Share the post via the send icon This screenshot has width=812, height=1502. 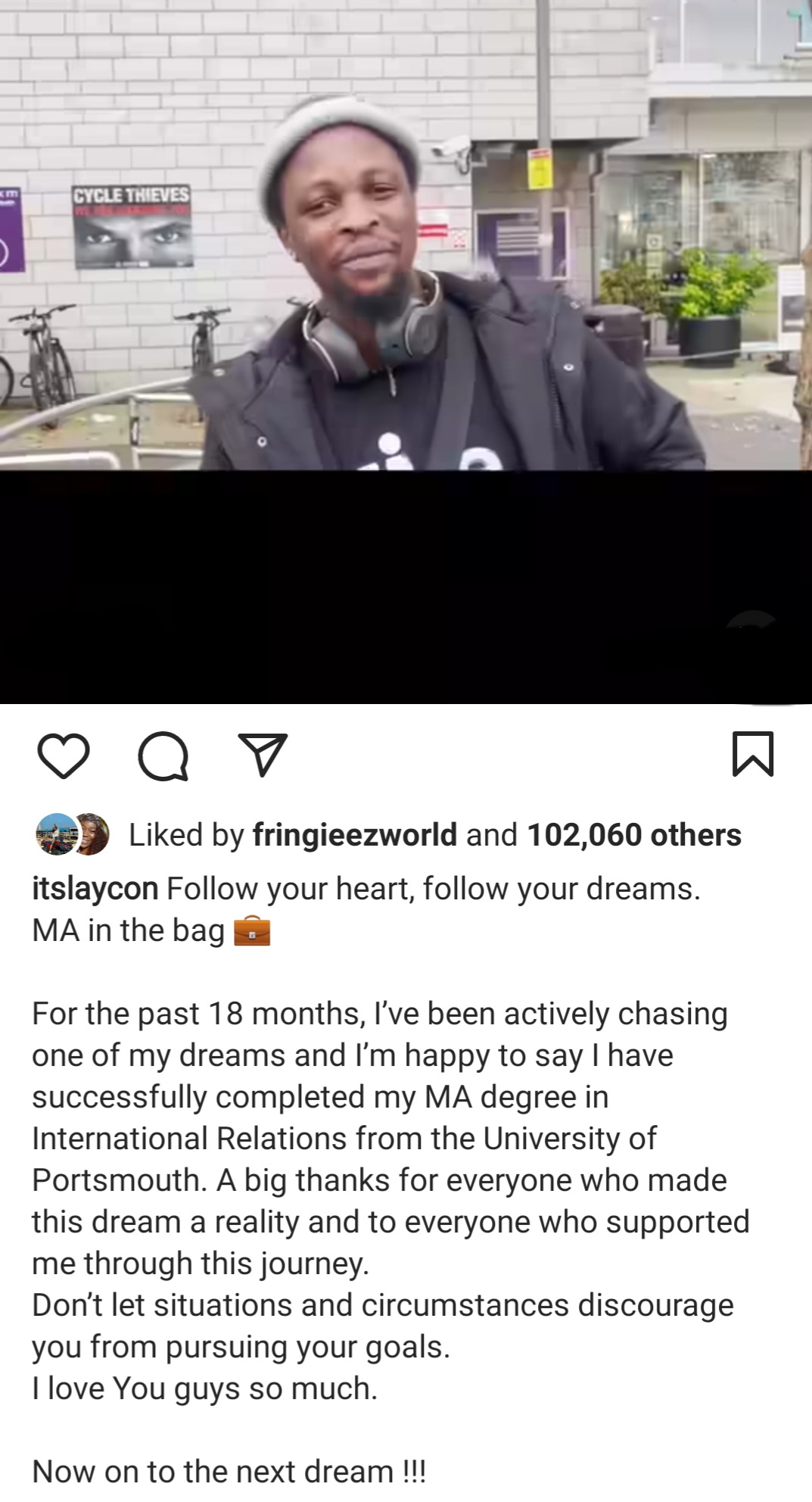click(x=263, y=754)
